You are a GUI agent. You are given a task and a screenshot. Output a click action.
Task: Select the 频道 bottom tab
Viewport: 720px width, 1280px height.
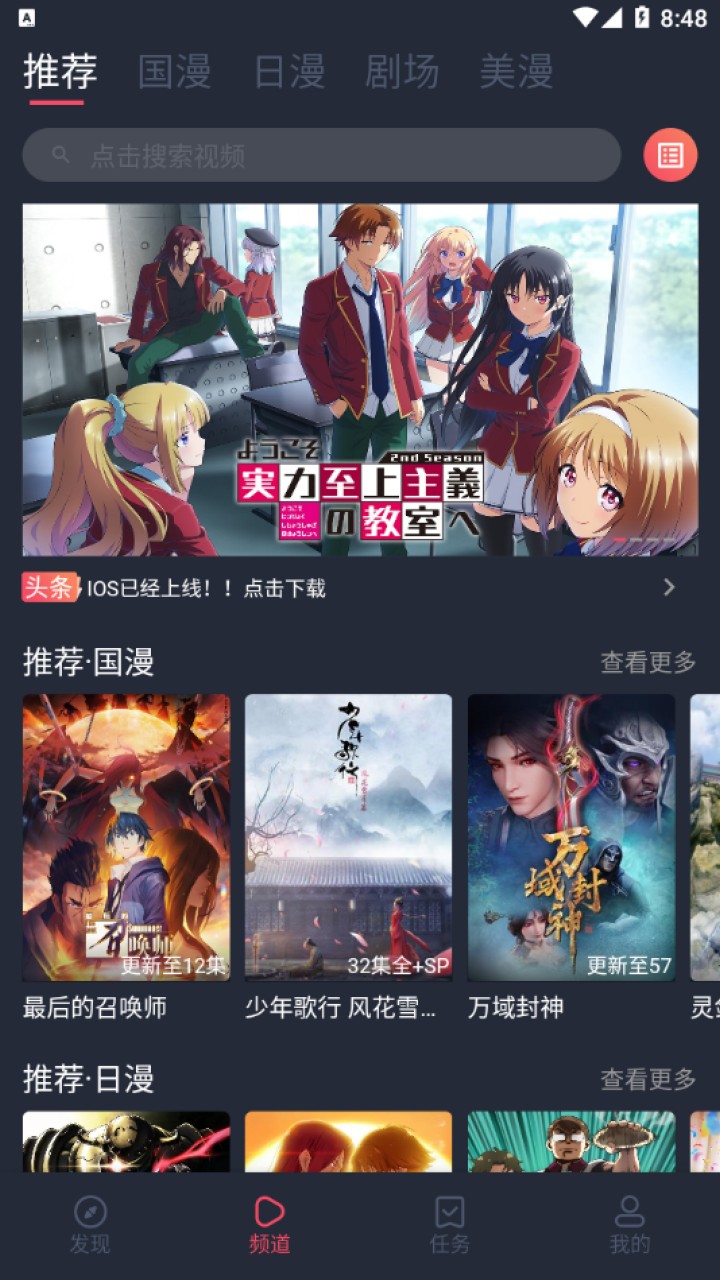(x=270, y=1225)
